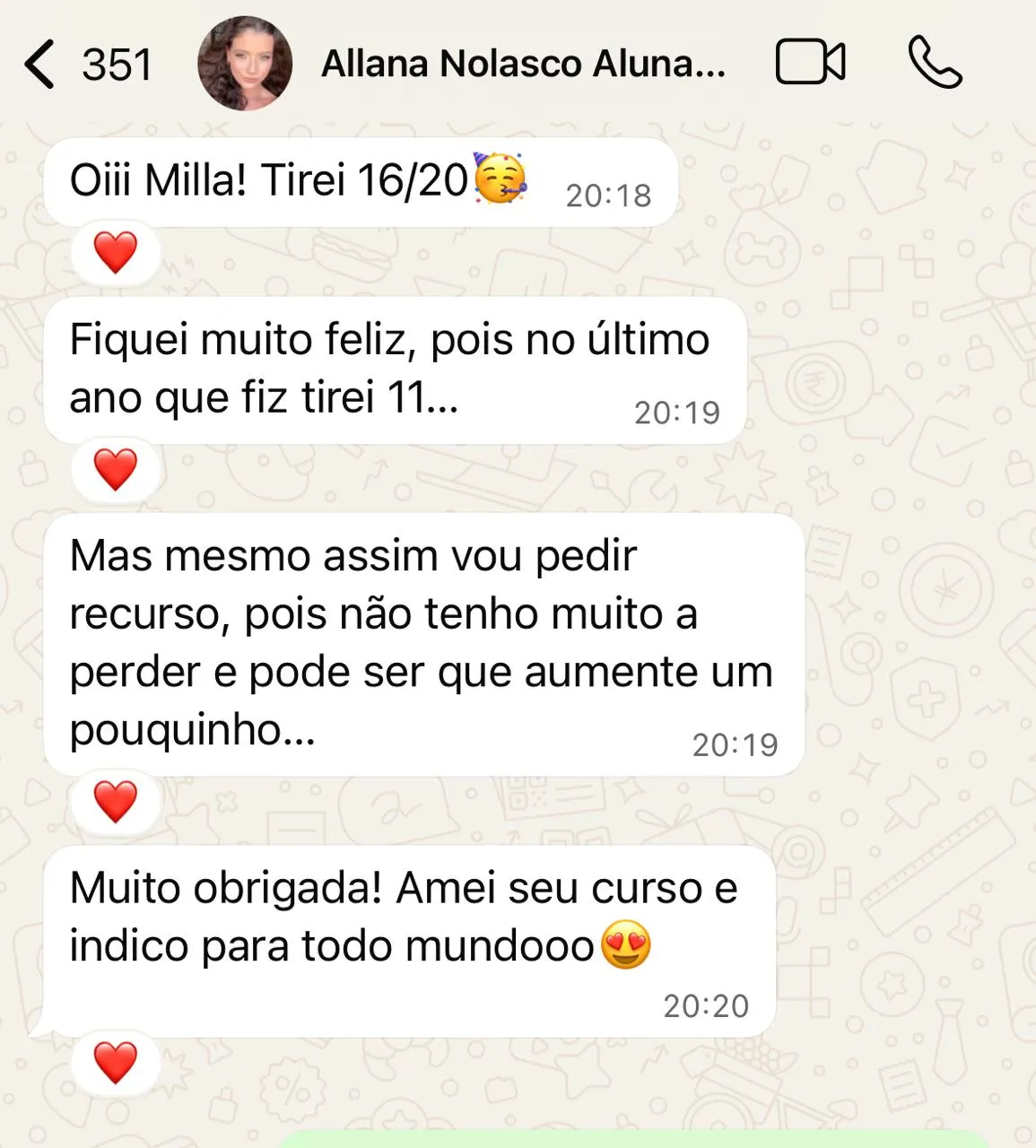
Task: Tap the timestamp 20:20 on the last message
Action: click(x=705, y=1004)
